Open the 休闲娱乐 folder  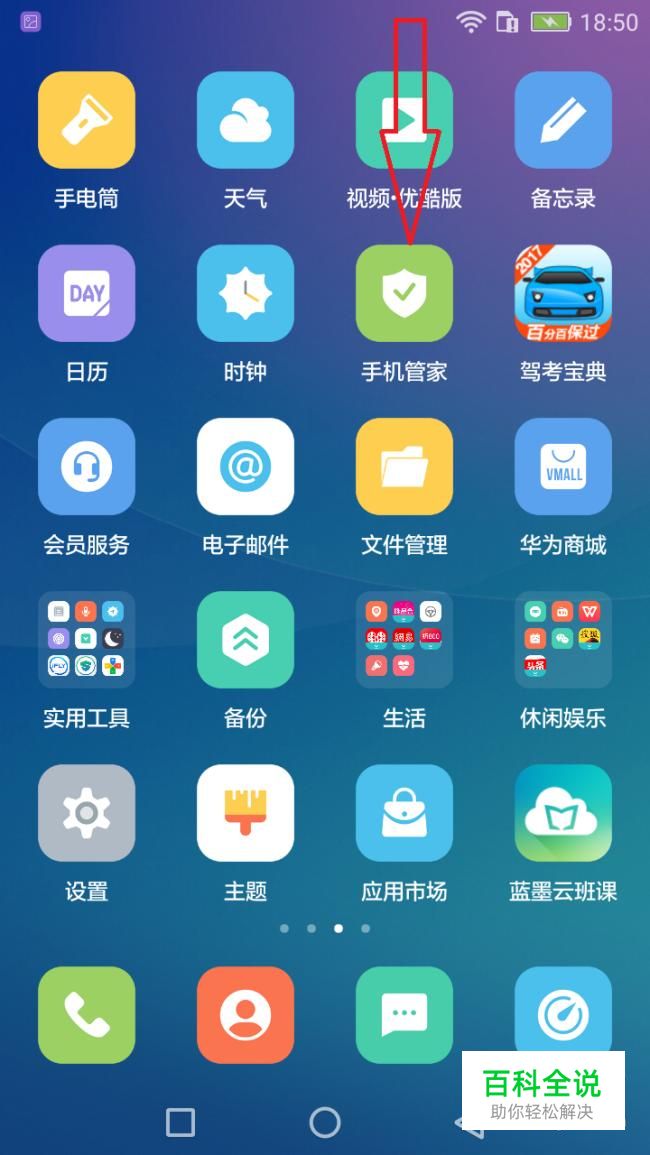[563, 639]
